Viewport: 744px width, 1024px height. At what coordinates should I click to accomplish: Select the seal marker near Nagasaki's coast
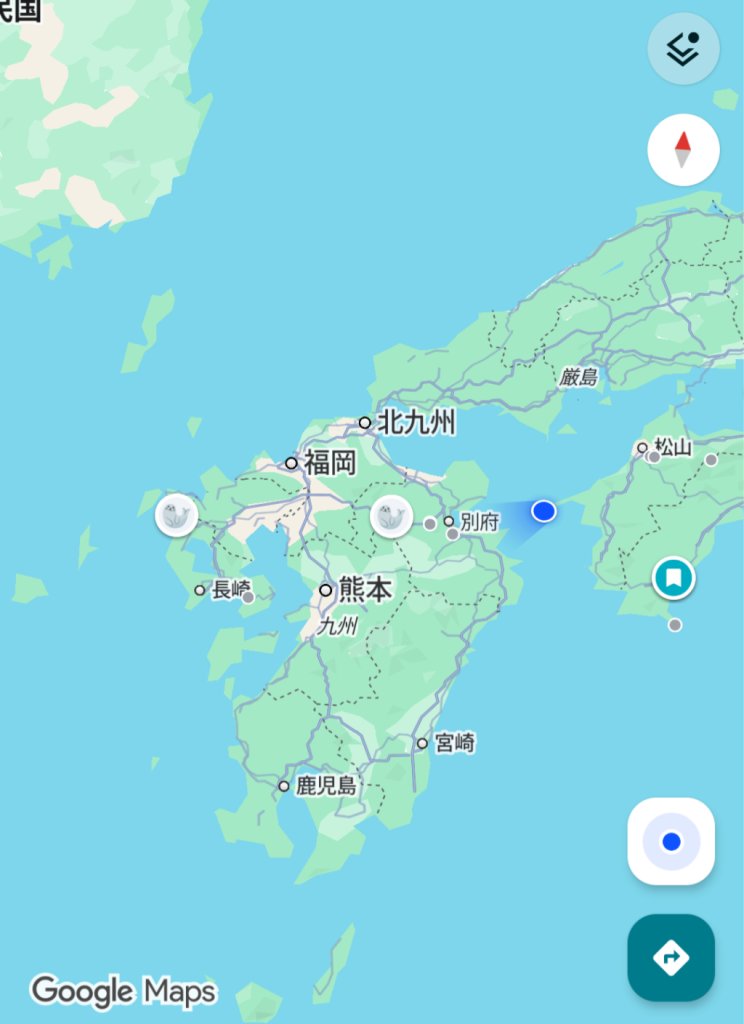tap(176, 516)
